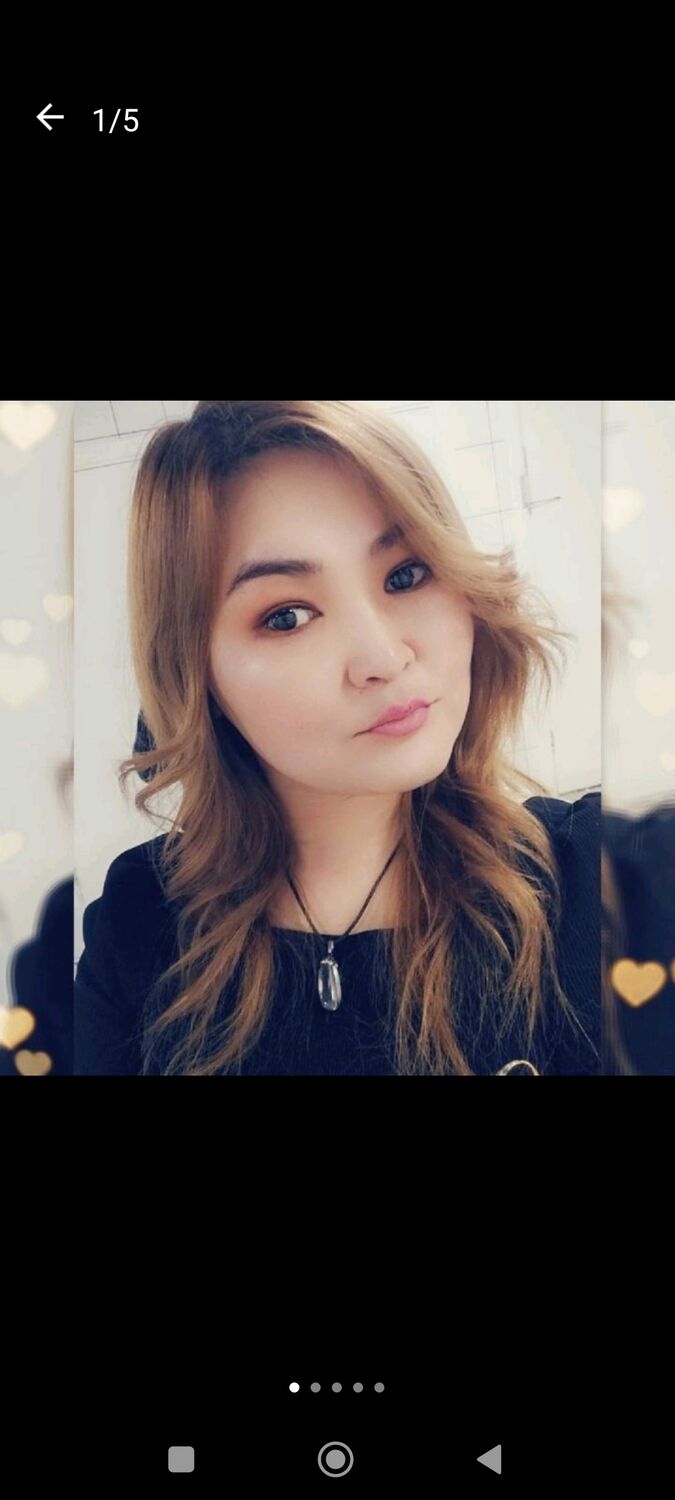Tap the back arrow to exit photo viewer

(50, 118)
